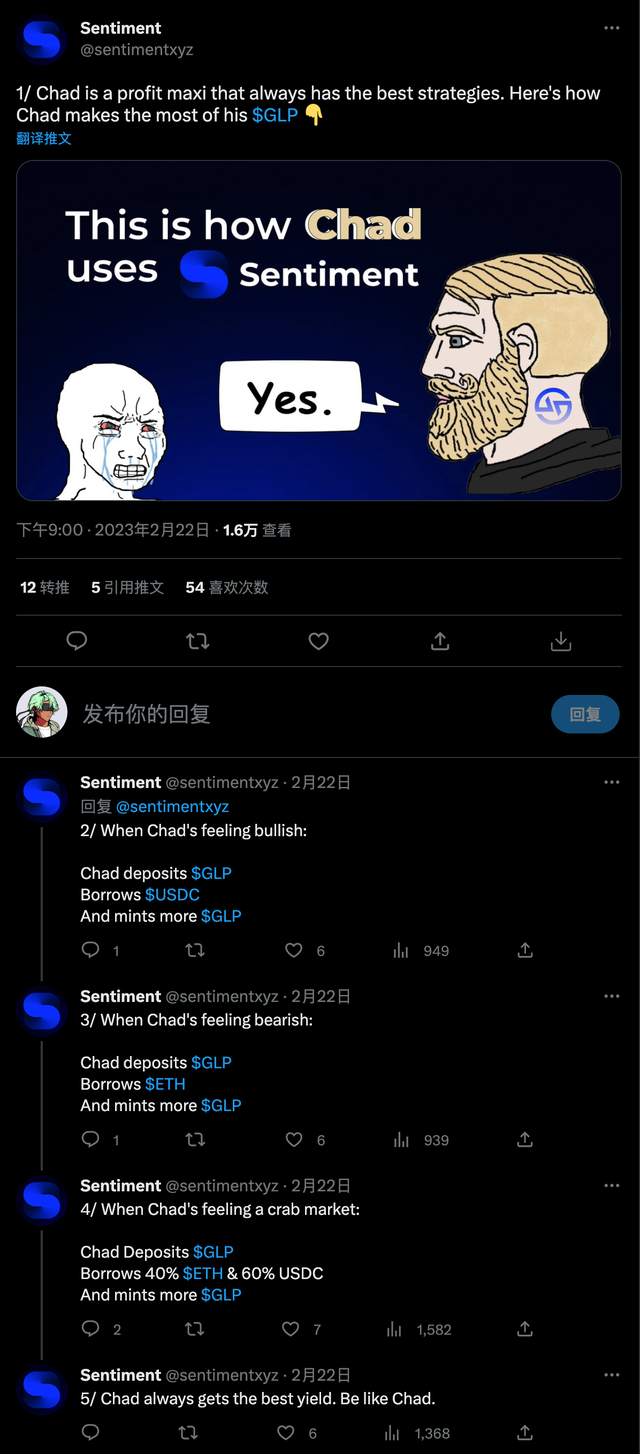Like the main tweet

(318, 641)
